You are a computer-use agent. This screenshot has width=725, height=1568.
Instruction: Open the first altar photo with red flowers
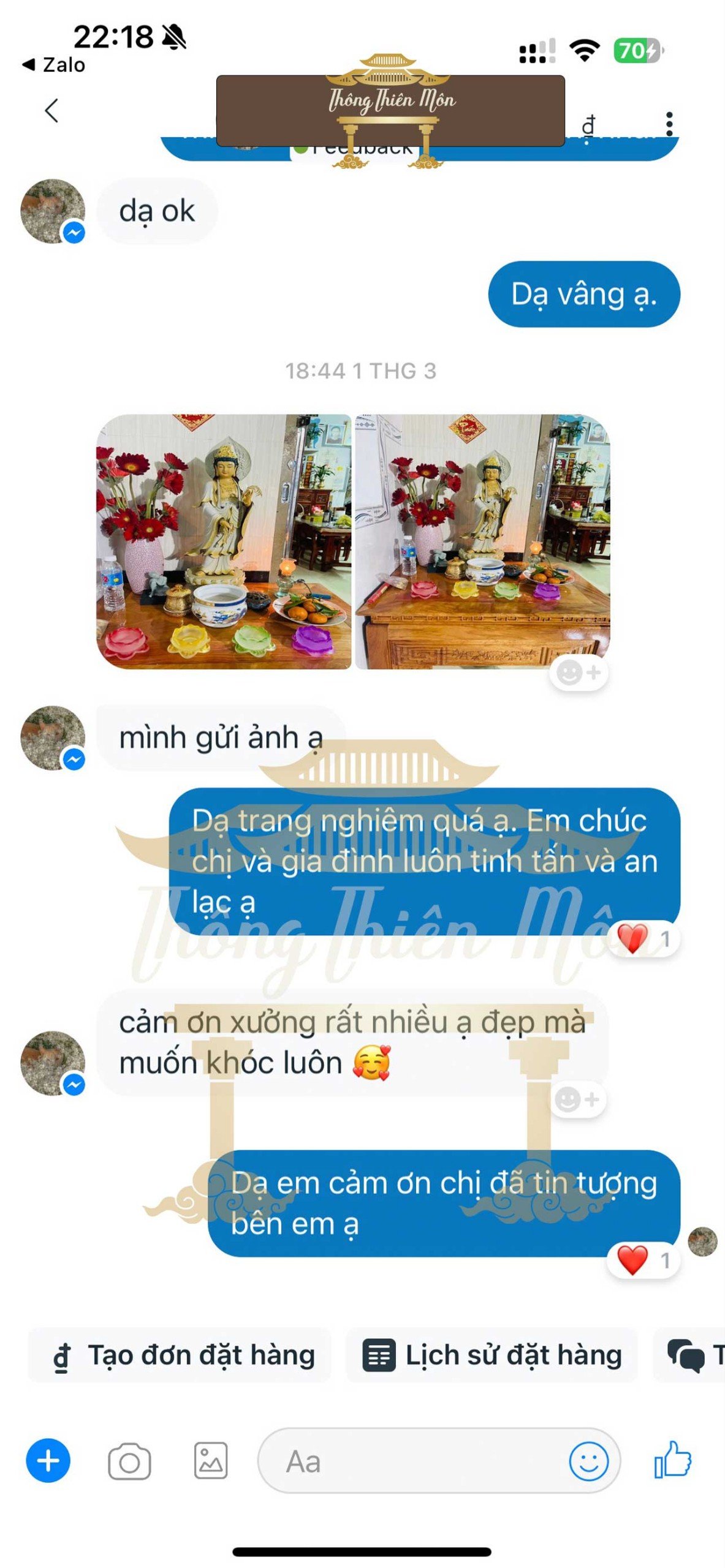click(224, 541)
